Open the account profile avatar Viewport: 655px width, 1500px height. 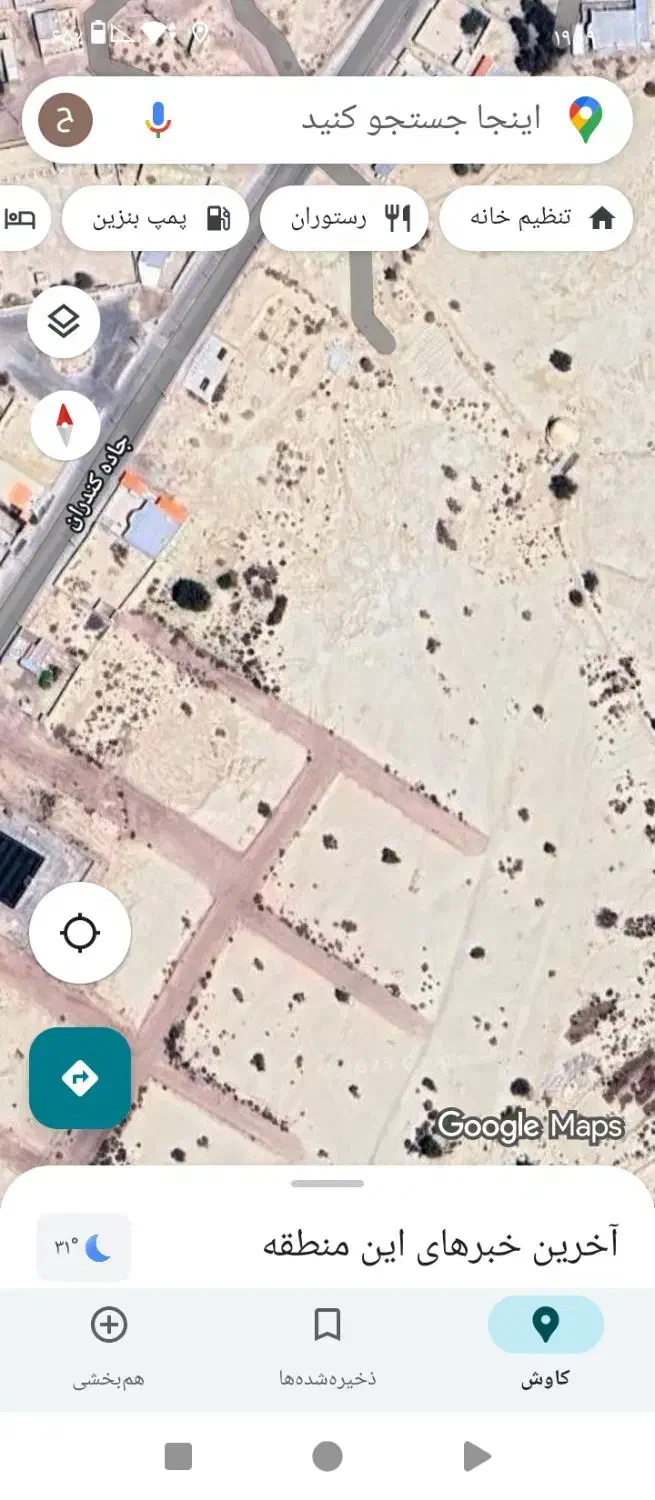coord(66,120)
